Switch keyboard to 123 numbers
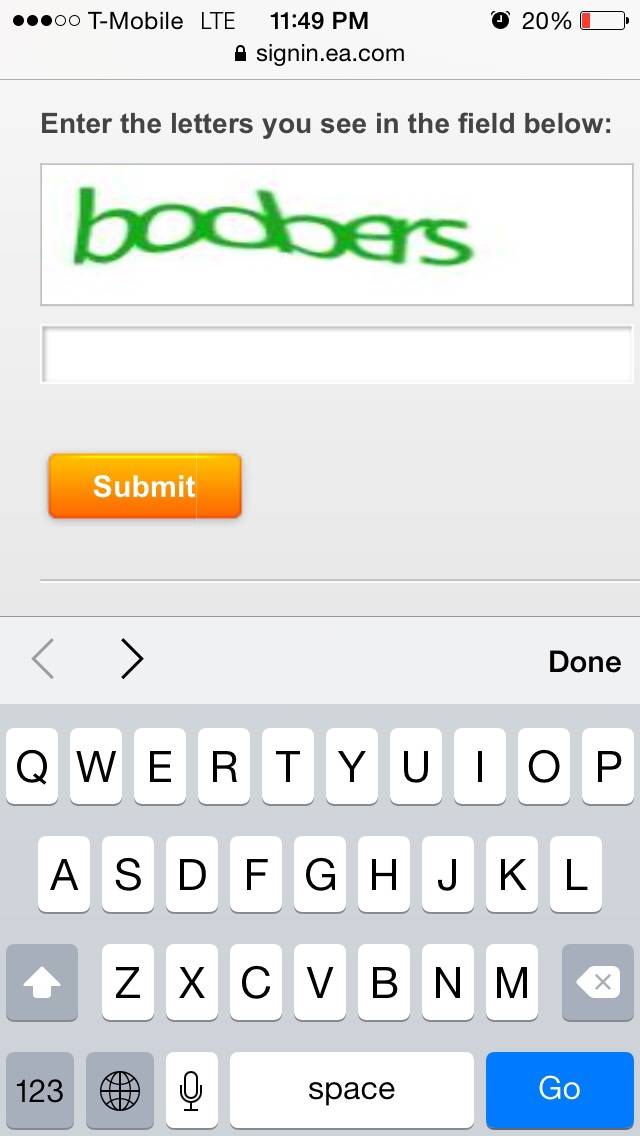This screenshot has height=1136, width=640. point(40,1090)
